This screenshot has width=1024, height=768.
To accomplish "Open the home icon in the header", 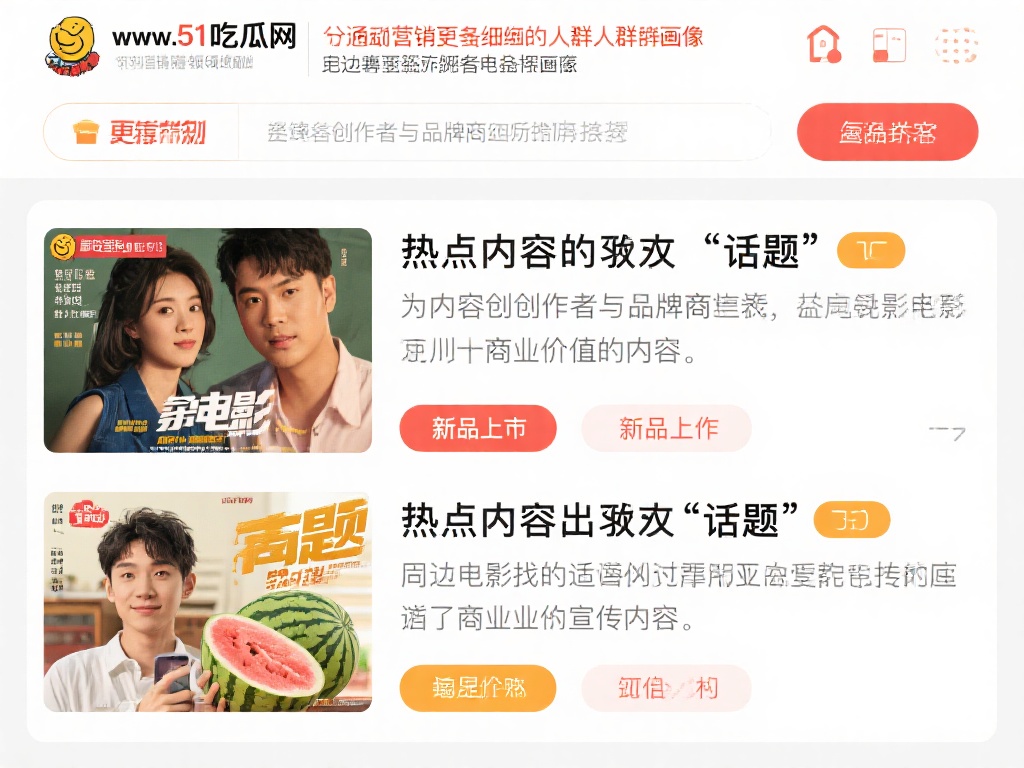I will [x=823, y=43].
